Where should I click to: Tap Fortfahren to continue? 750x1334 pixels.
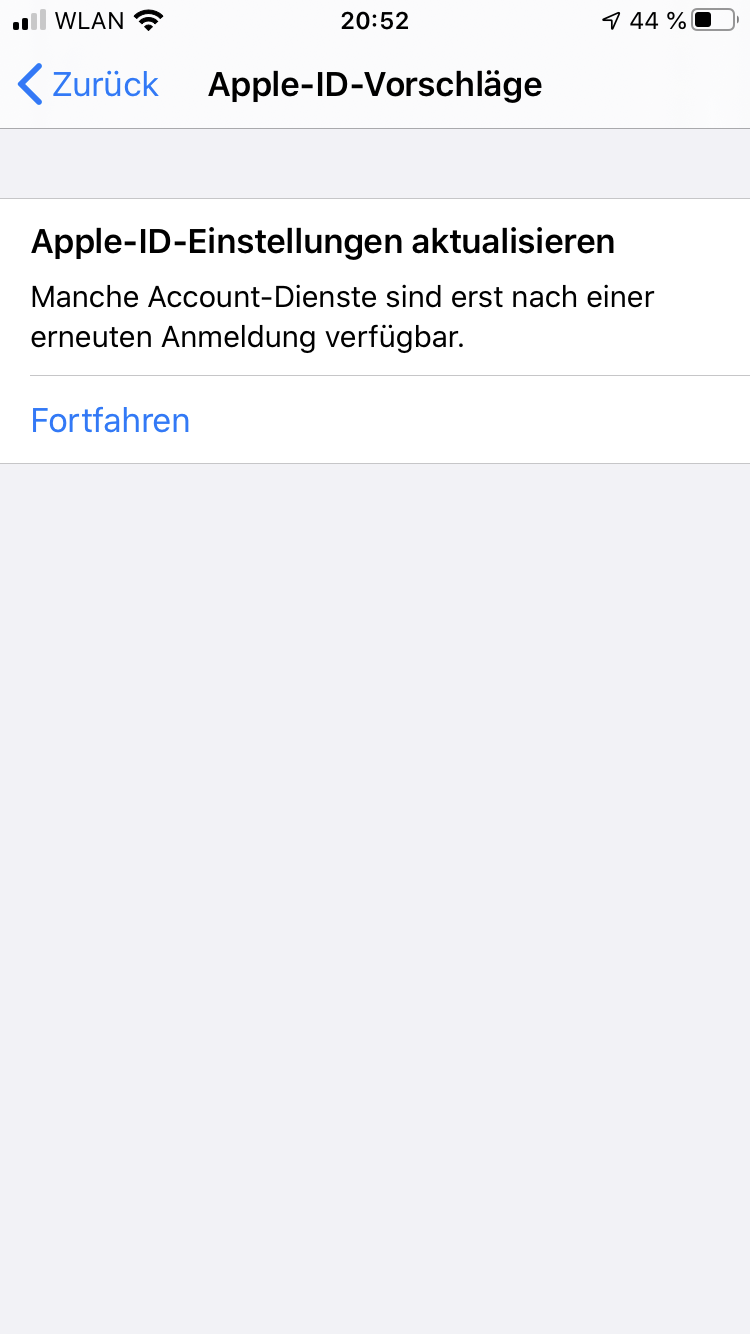(x=110, y=420)
